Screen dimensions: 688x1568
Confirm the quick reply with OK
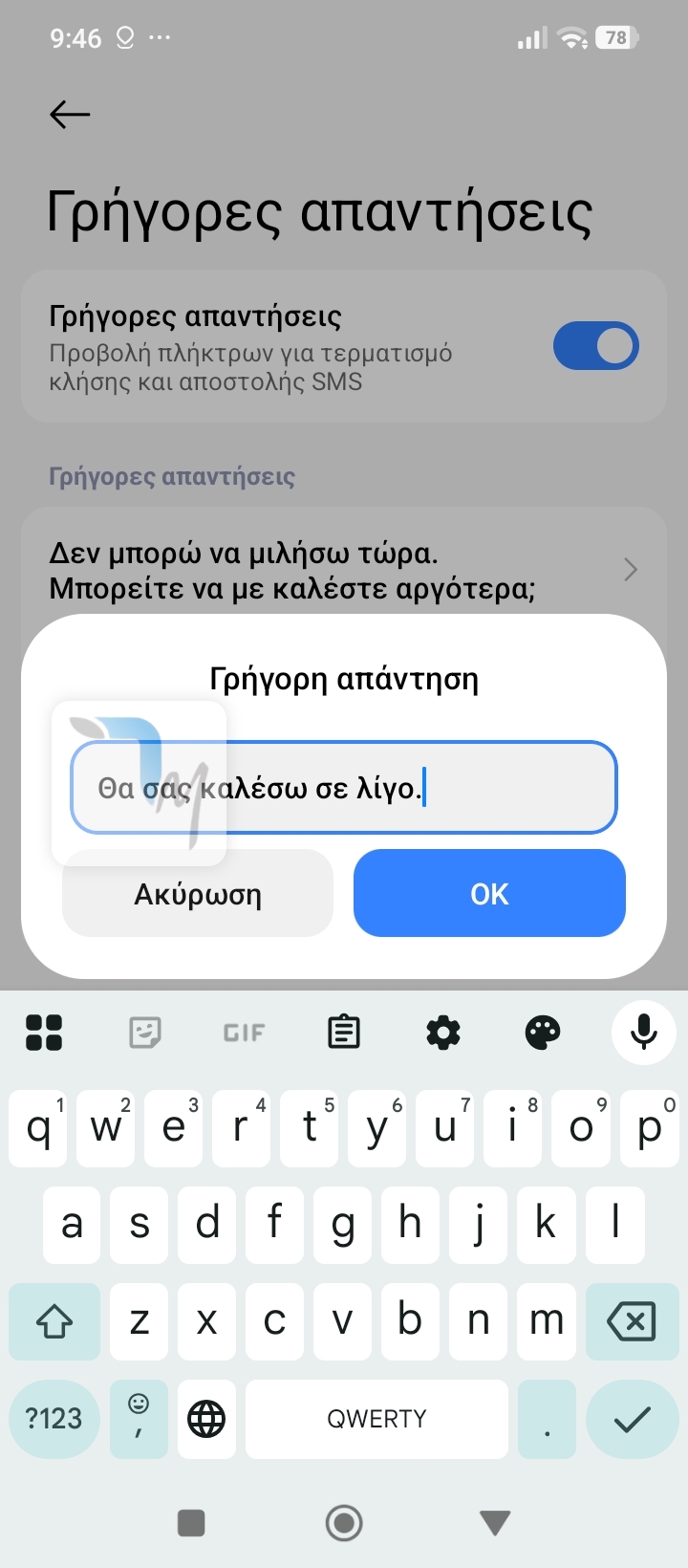click(489, 893)
